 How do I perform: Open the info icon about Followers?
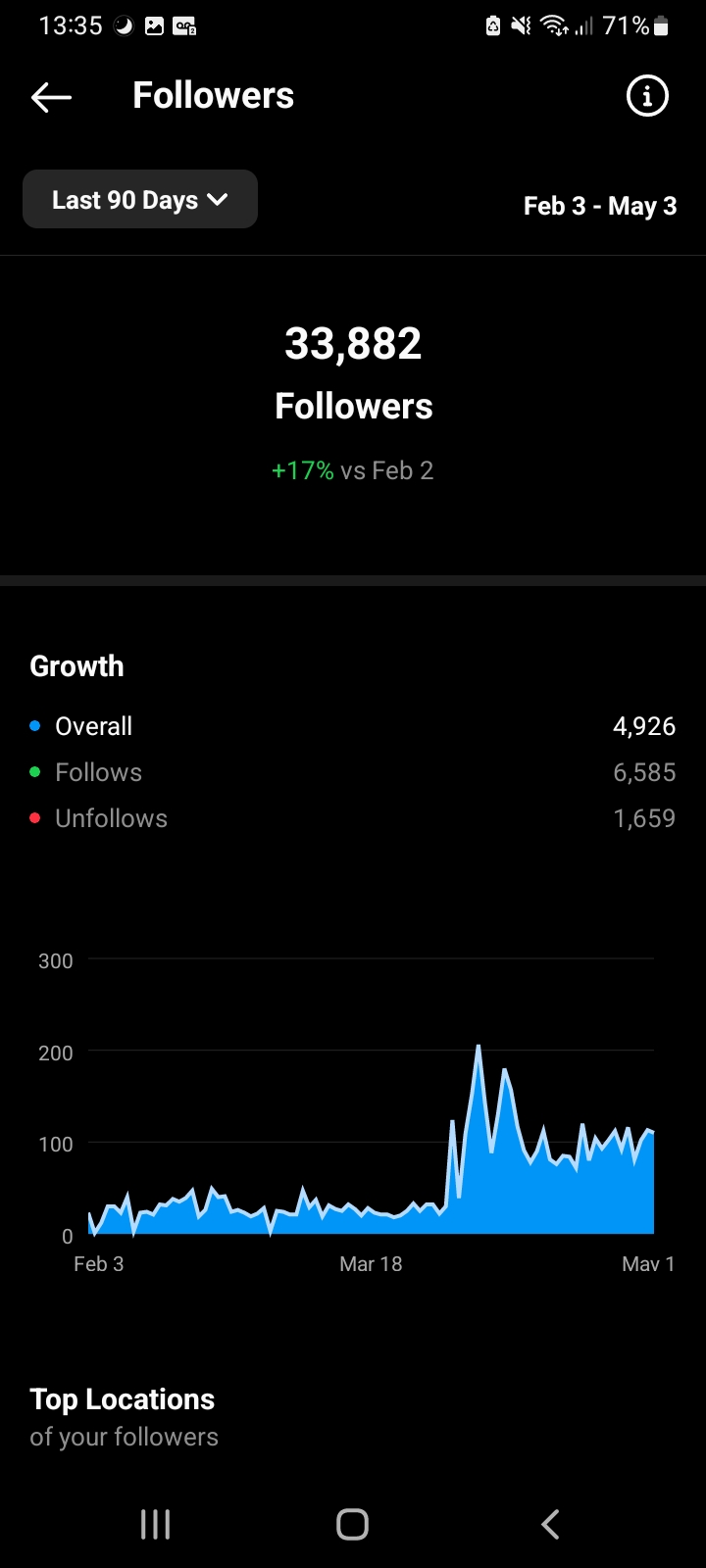[647, 96]
